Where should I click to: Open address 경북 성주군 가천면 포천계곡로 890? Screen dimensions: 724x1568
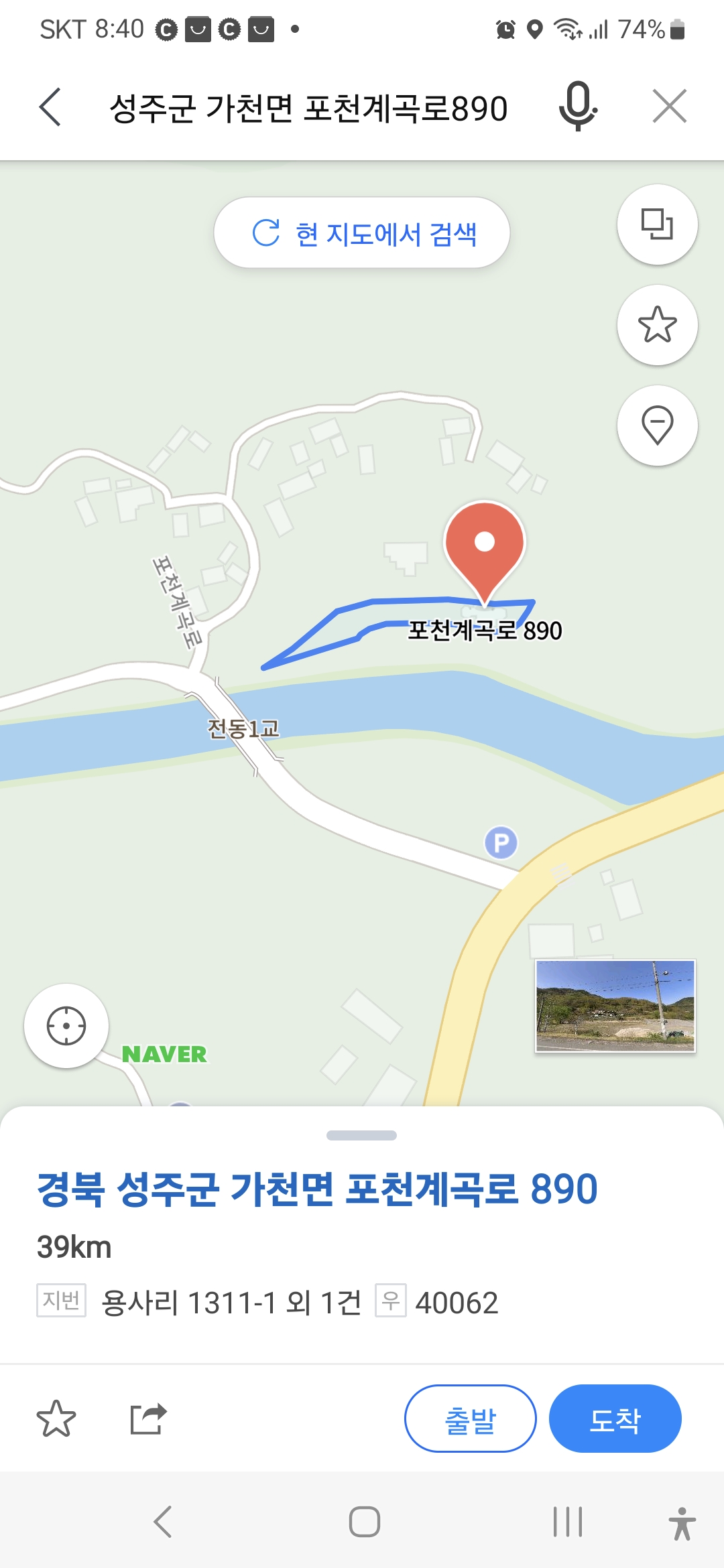coord(317,1189)
